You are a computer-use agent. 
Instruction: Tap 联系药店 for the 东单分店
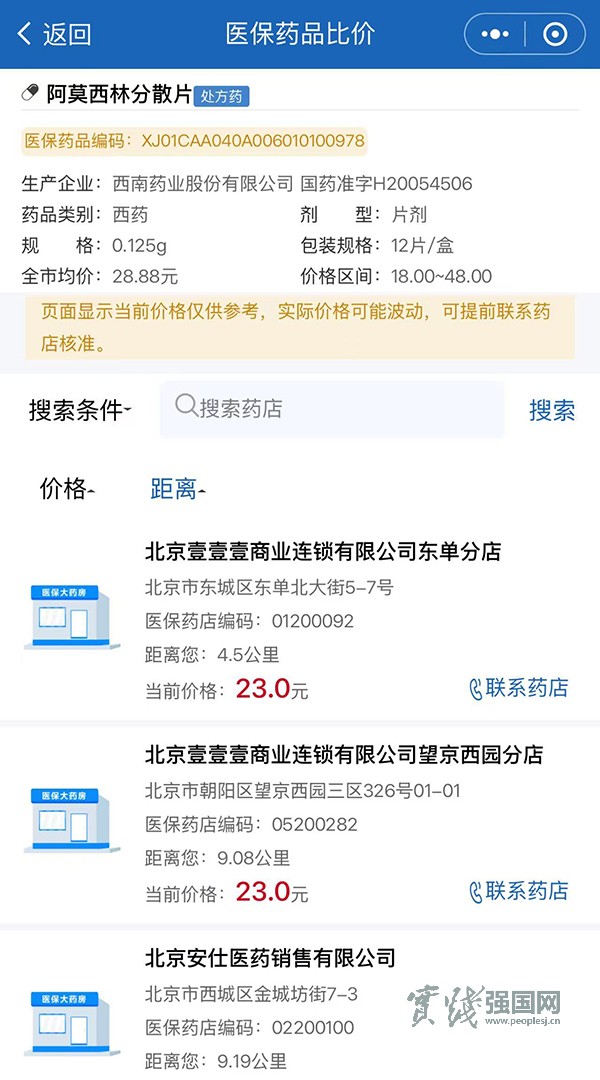point(518,688)
